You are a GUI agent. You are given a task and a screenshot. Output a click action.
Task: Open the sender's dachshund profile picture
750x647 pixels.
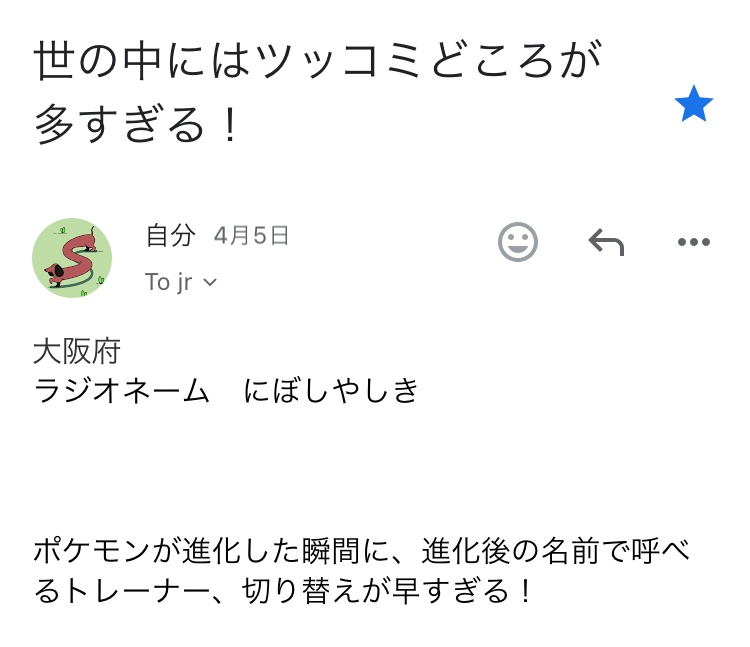click(72, 258)
